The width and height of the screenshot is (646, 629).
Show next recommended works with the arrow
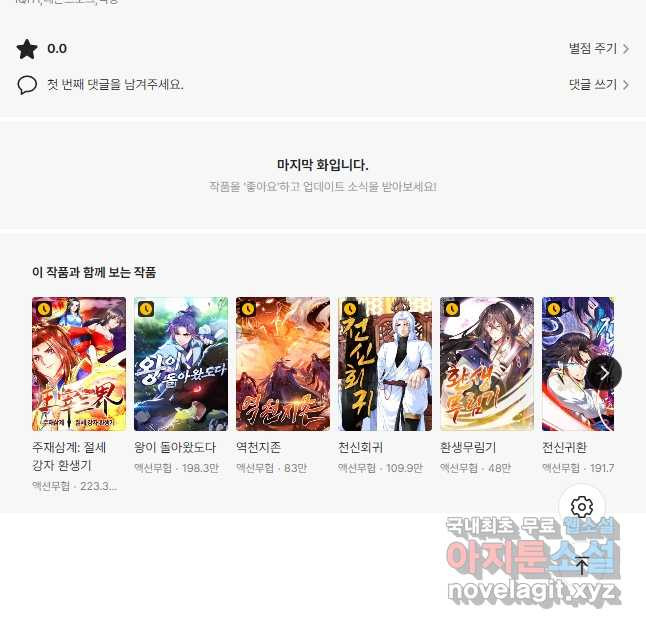(x=603, y=373)
